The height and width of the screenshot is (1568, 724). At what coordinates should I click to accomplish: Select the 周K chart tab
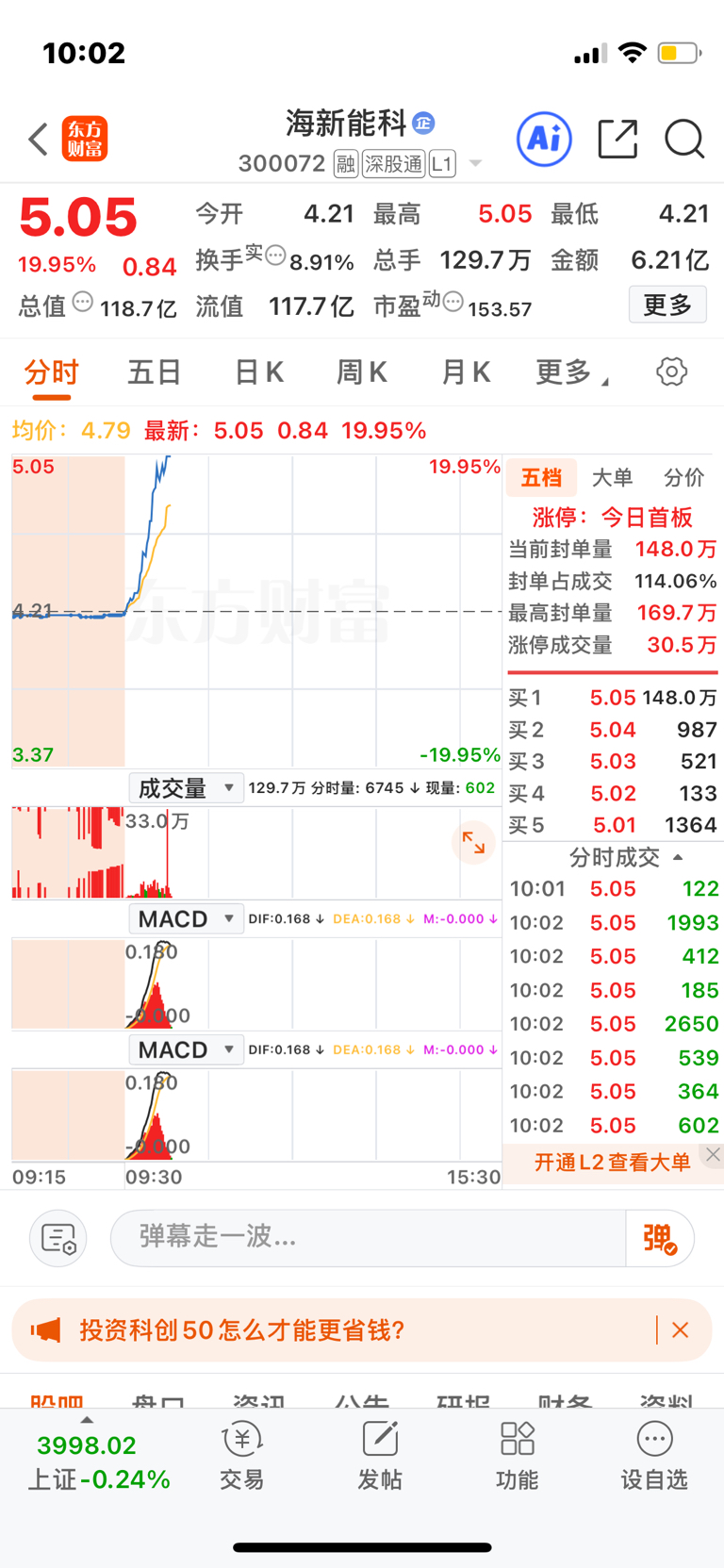(x=362, y=372)
